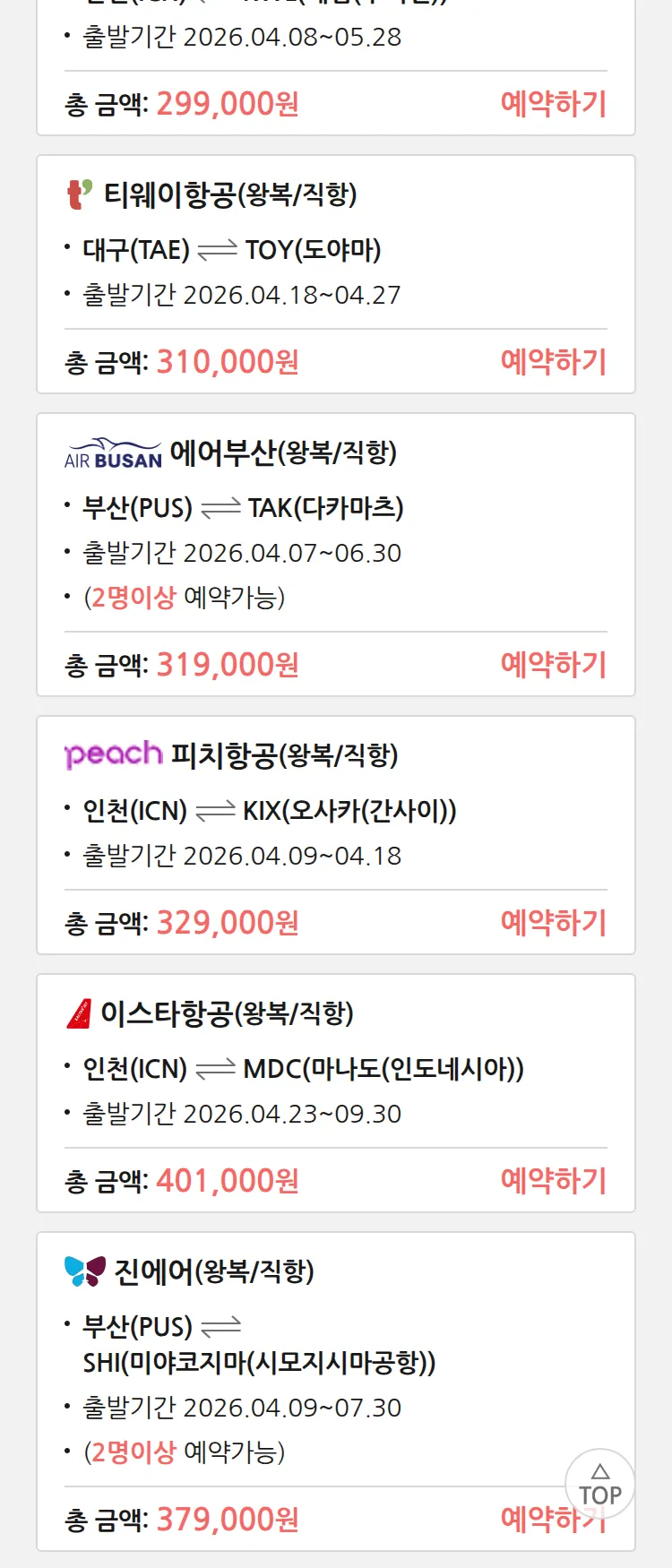Screen dimensions: 672x1568
Task: Book the 진에어 부산–미야코지마 flight
Action: click(529, 1521)
